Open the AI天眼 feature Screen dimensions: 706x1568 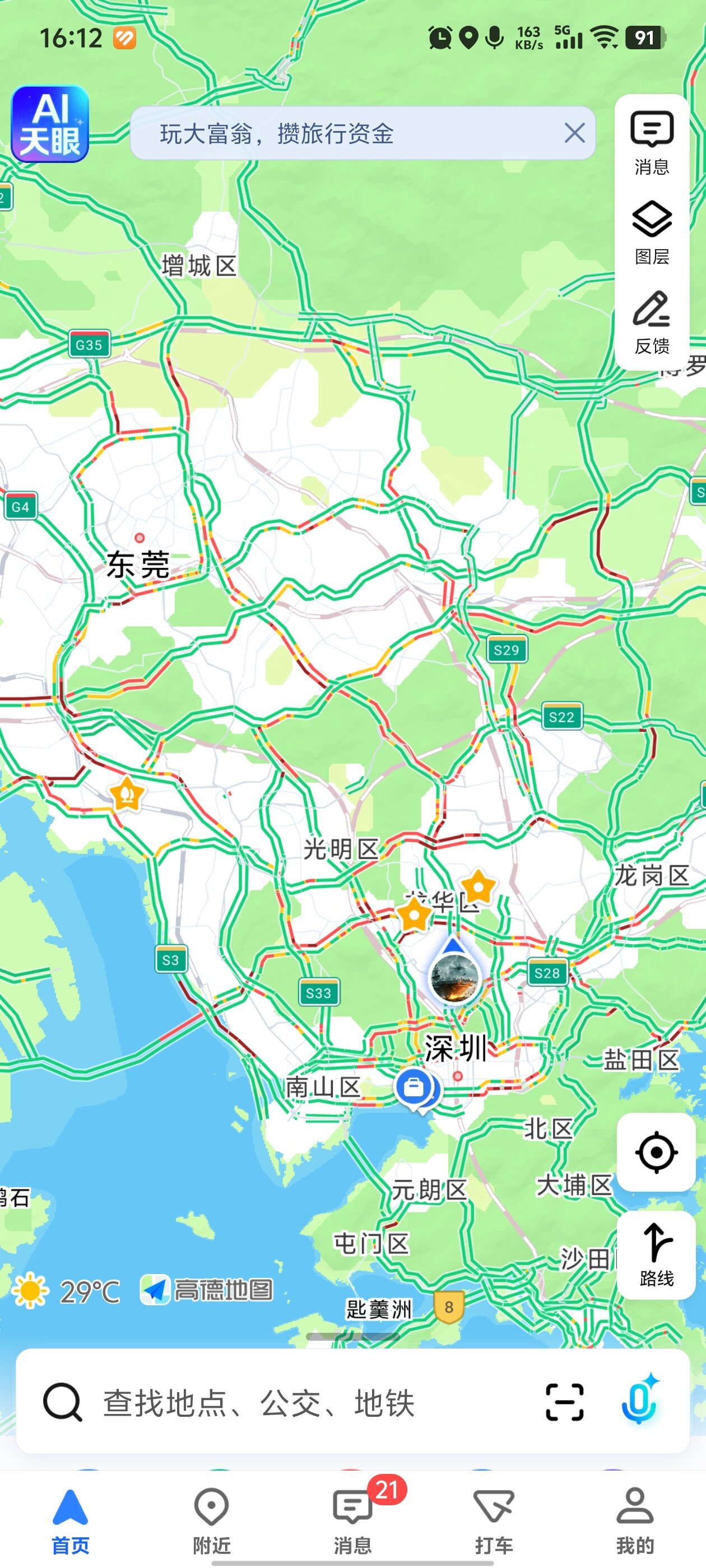click(50, 124)
